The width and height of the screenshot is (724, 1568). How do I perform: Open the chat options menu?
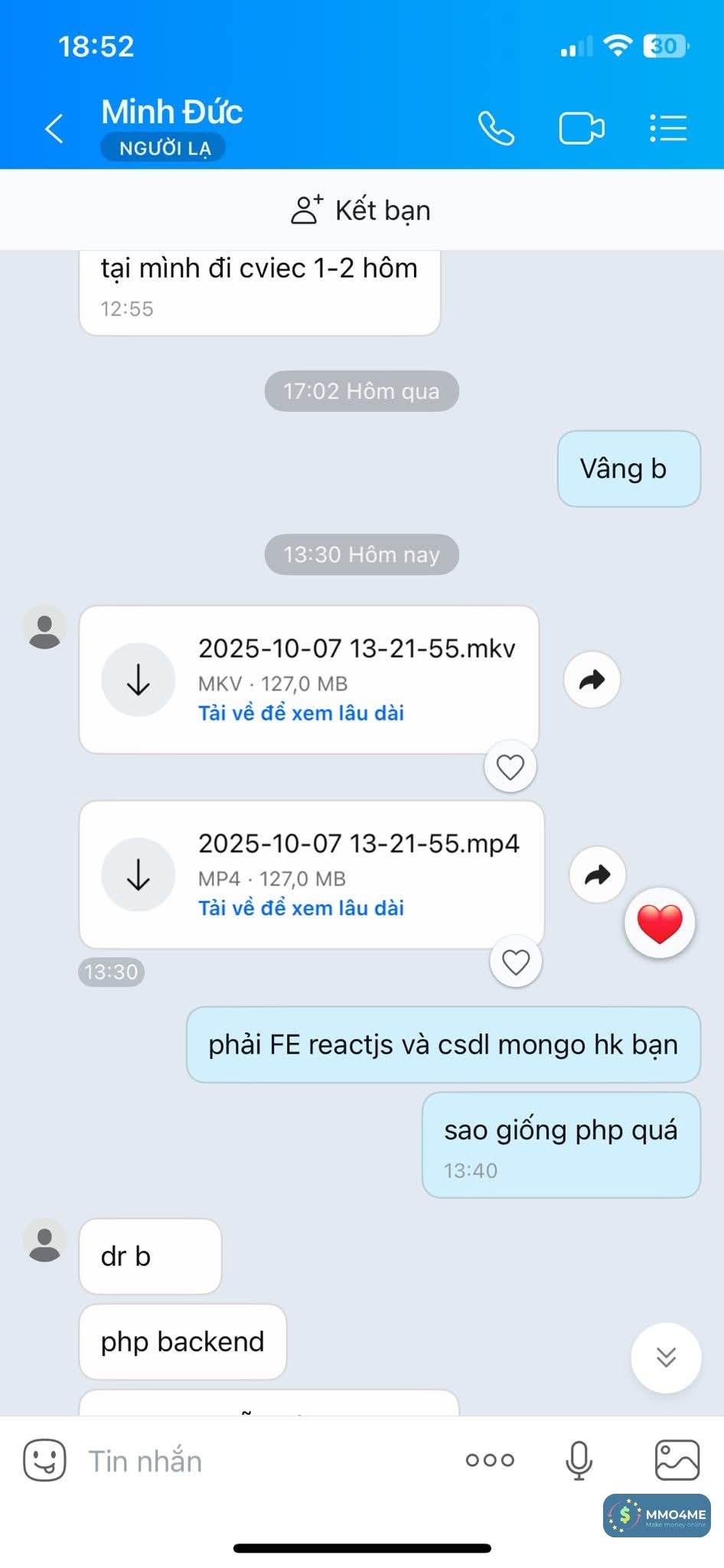(x=667, y=128)
